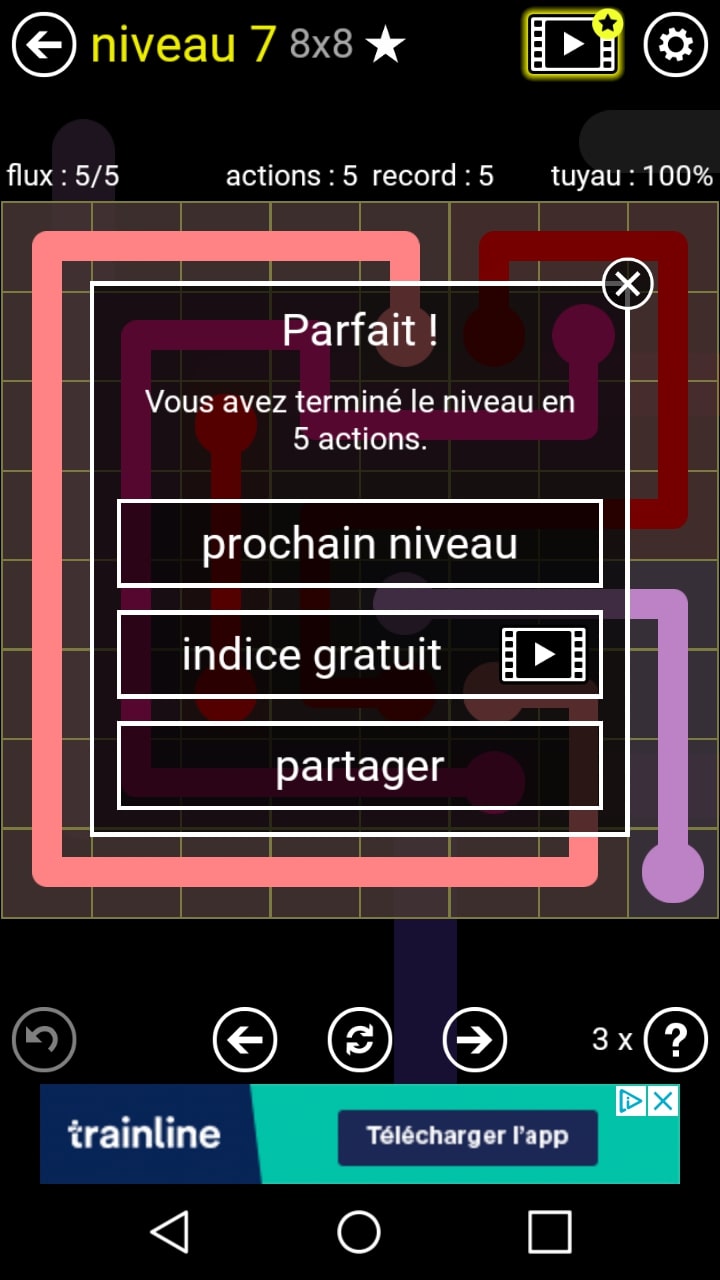Go to the next level arrow
Screen dimensions: 720x1280
475,1040
